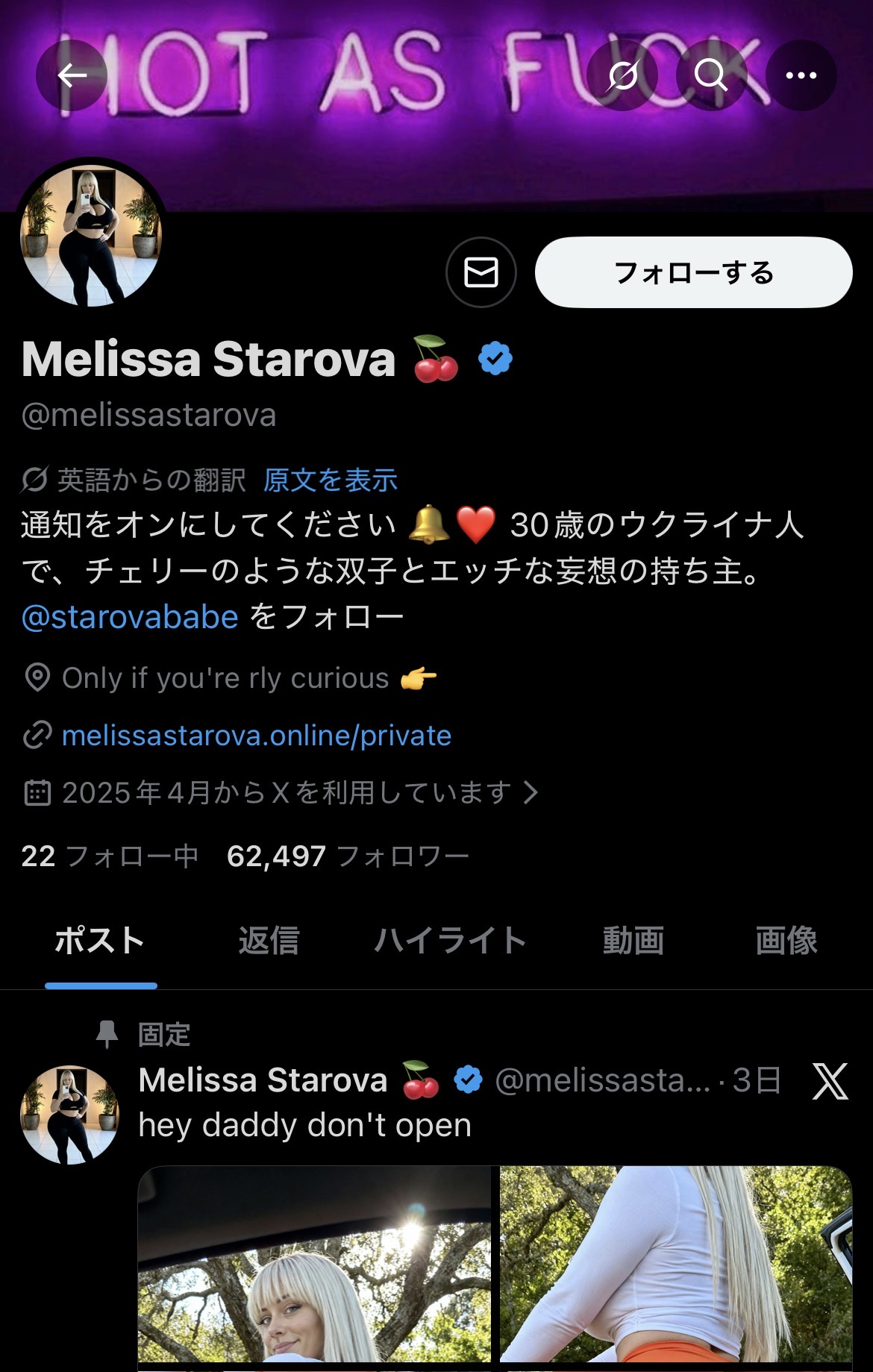View the 22 フォロー中 list
Image resolution: width=873 pixels, height=1372 pixels.
tap(110, 856)
